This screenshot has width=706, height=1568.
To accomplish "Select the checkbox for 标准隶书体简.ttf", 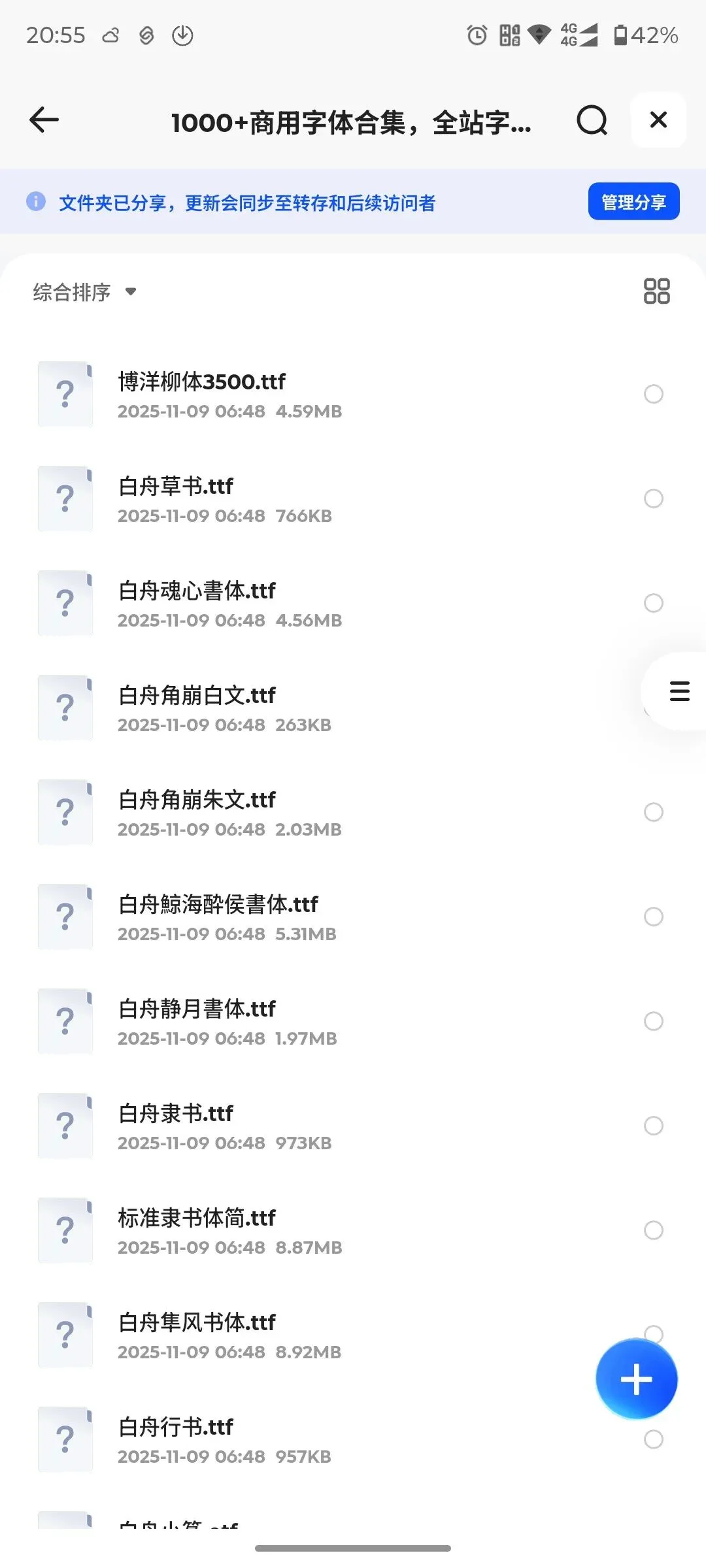I will 654,1230.
